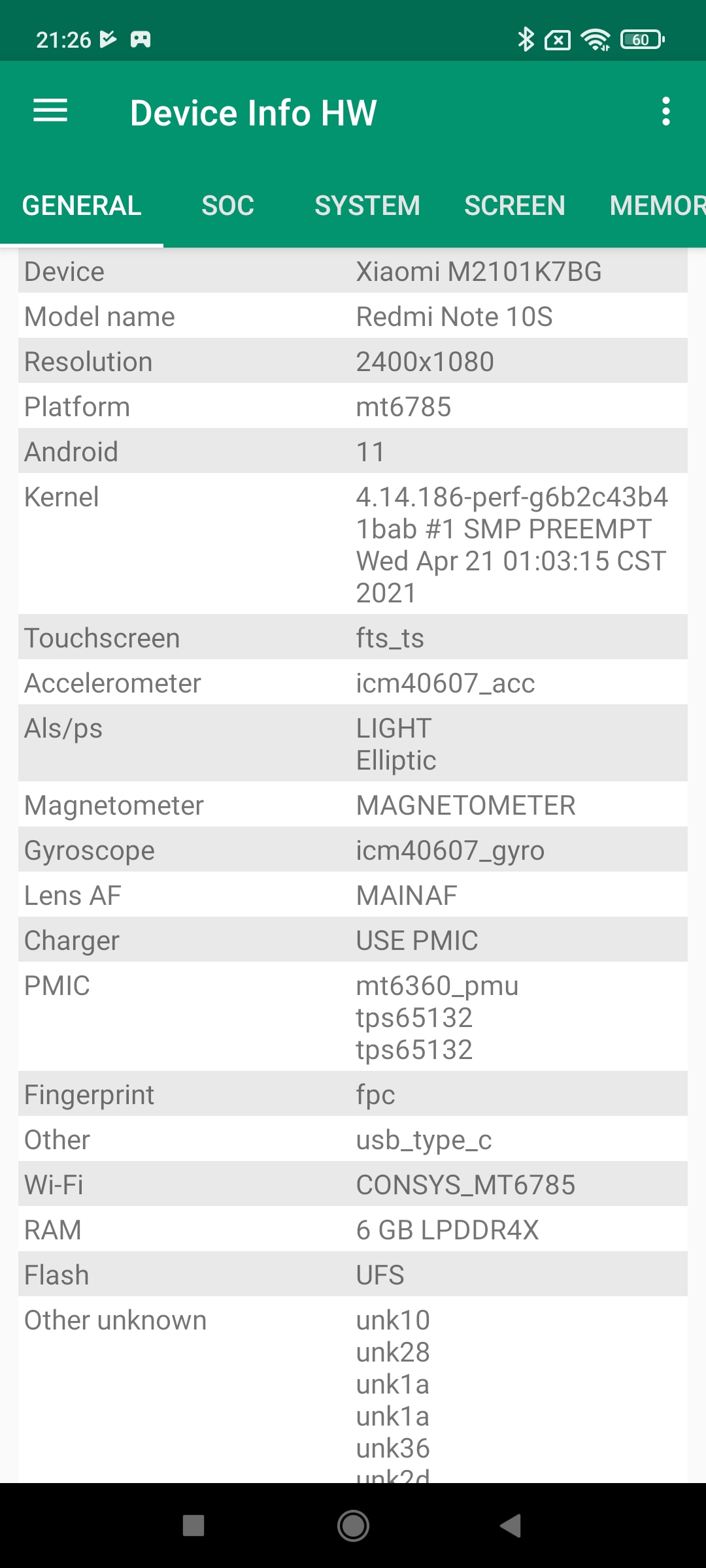Switch to the SYSTEM tab

coord(367,206)
